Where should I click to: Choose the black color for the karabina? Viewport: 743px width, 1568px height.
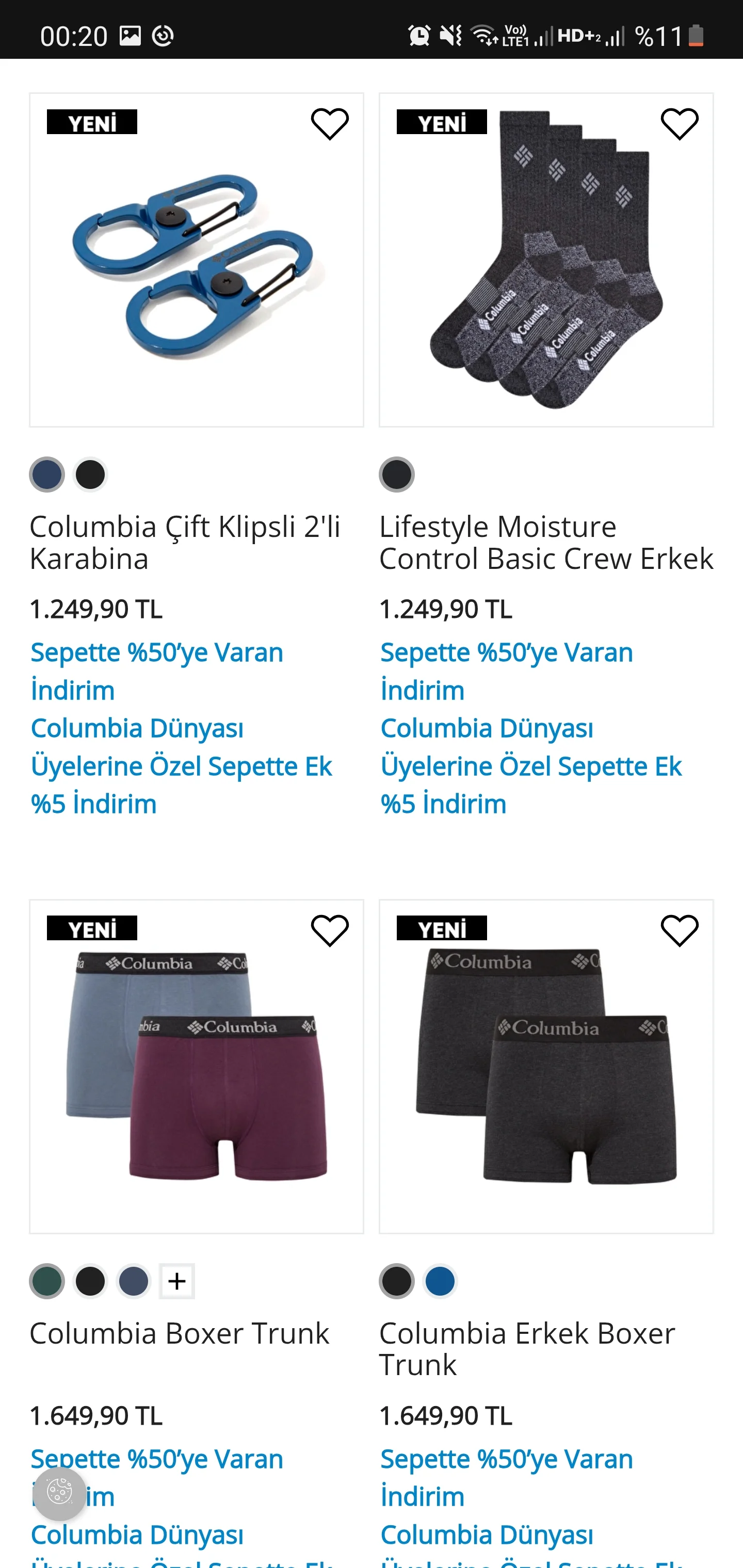tap(90, 475)
